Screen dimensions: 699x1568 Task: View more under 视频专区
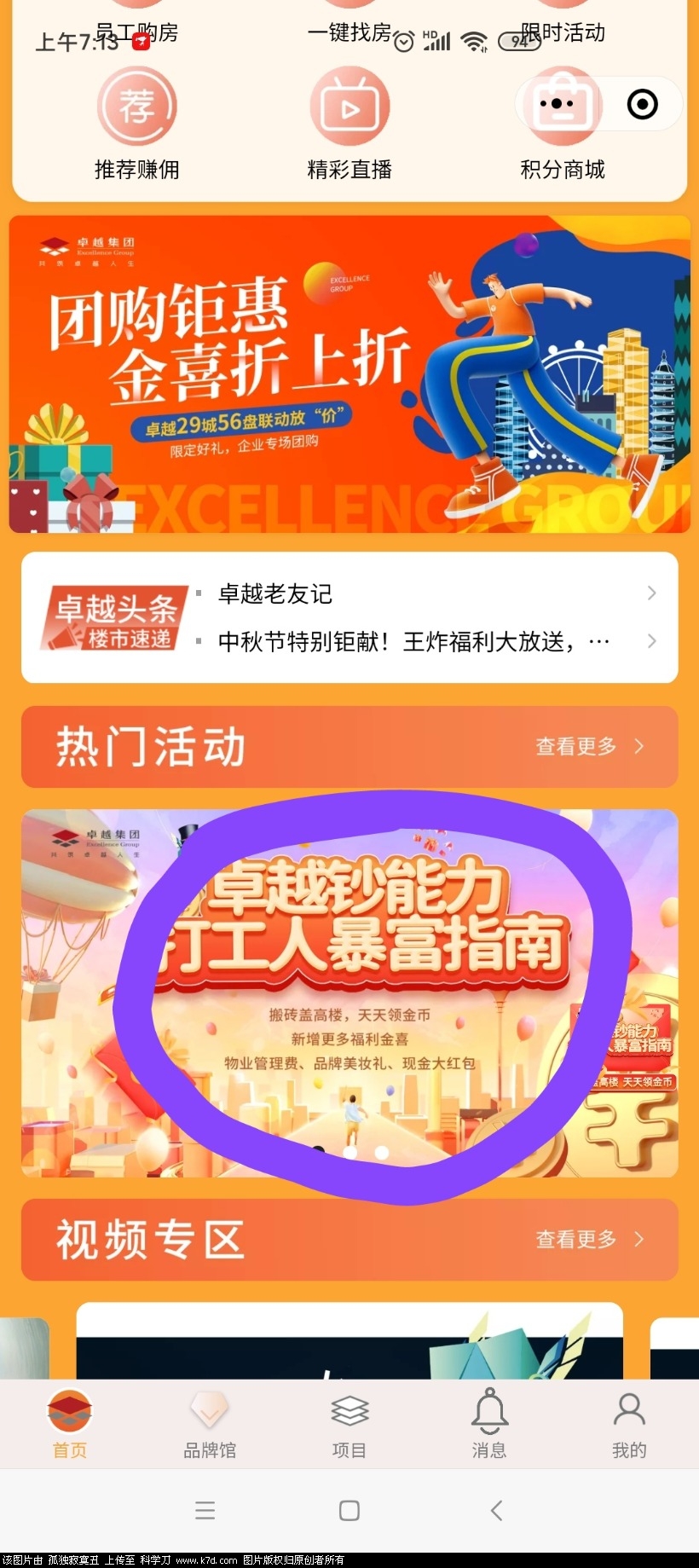pyautogui.click(x=588, y=1239)
